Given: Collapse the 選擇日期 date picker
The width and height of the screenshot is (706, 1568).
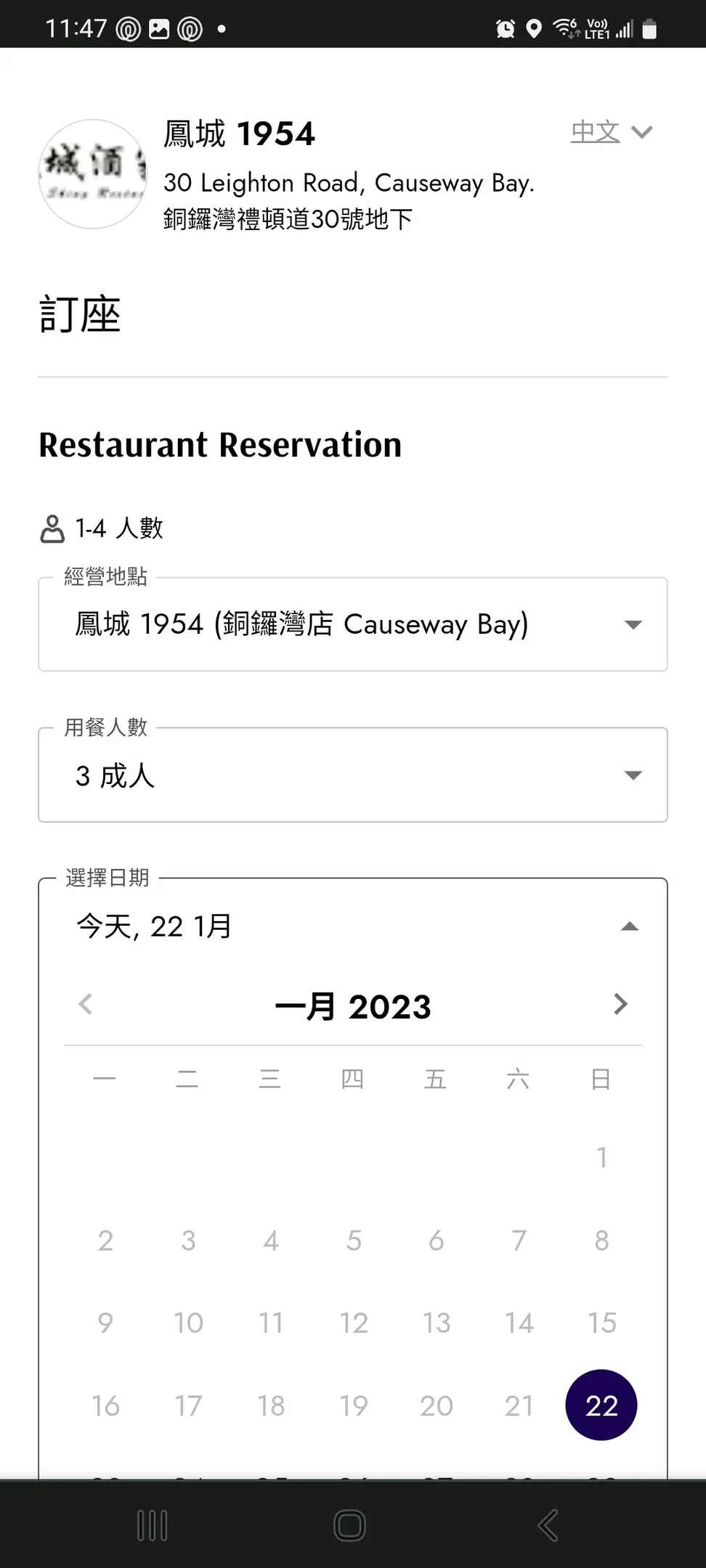Looking at the screenshot, I should (629, 926).
